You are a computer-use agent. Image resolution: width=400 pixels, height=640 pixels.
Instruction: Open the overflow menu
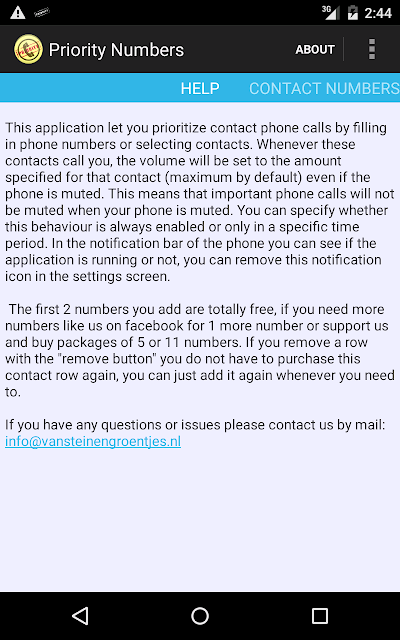pos(371,49)
